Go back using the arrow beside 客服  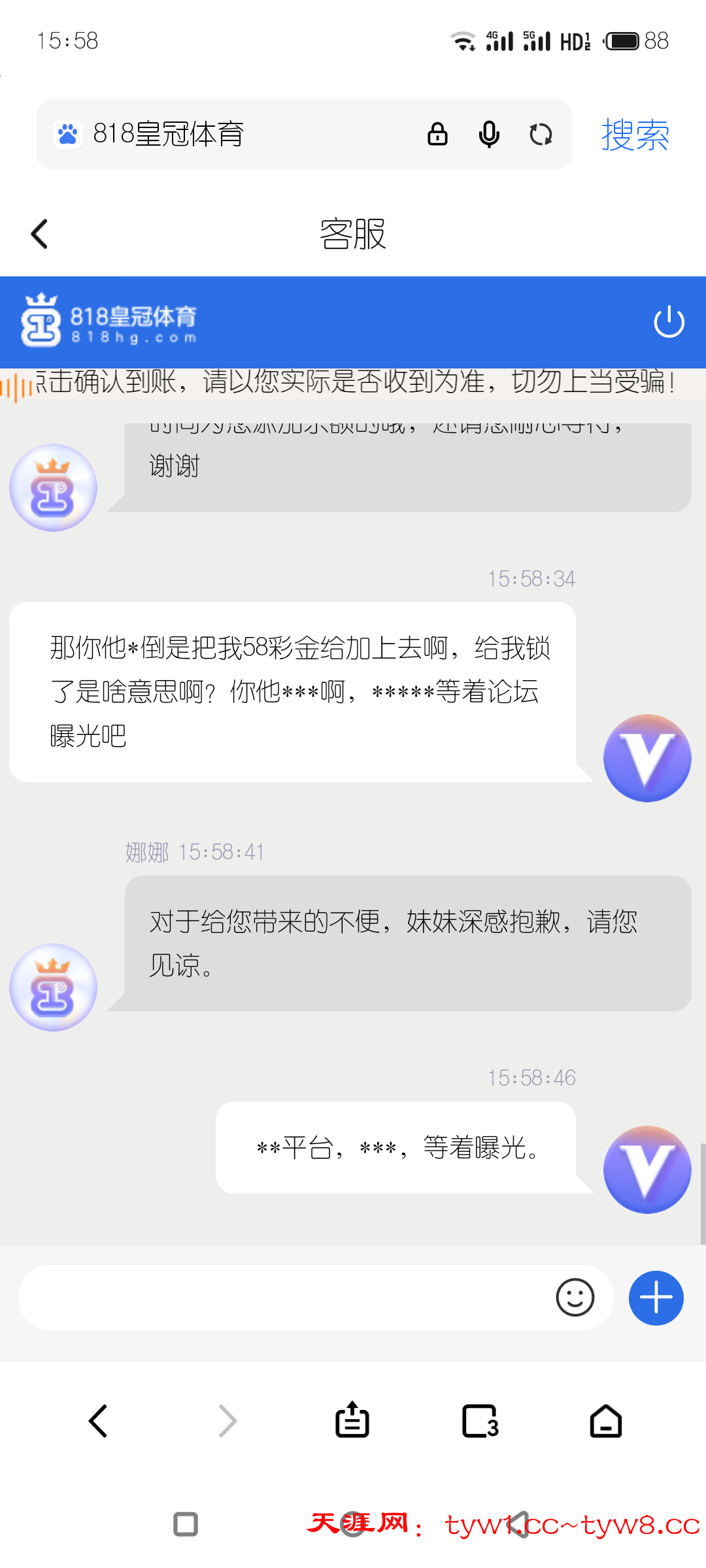[39, 233]
